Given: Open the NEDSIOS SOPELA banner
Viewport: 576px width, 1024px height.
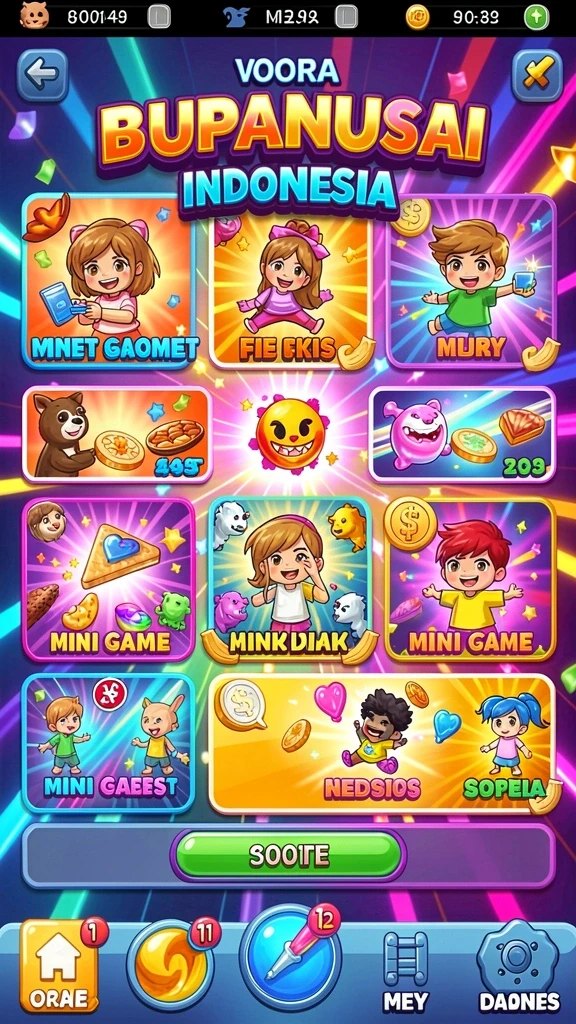Looking at the screenshot, I should [x=382, y=743].
